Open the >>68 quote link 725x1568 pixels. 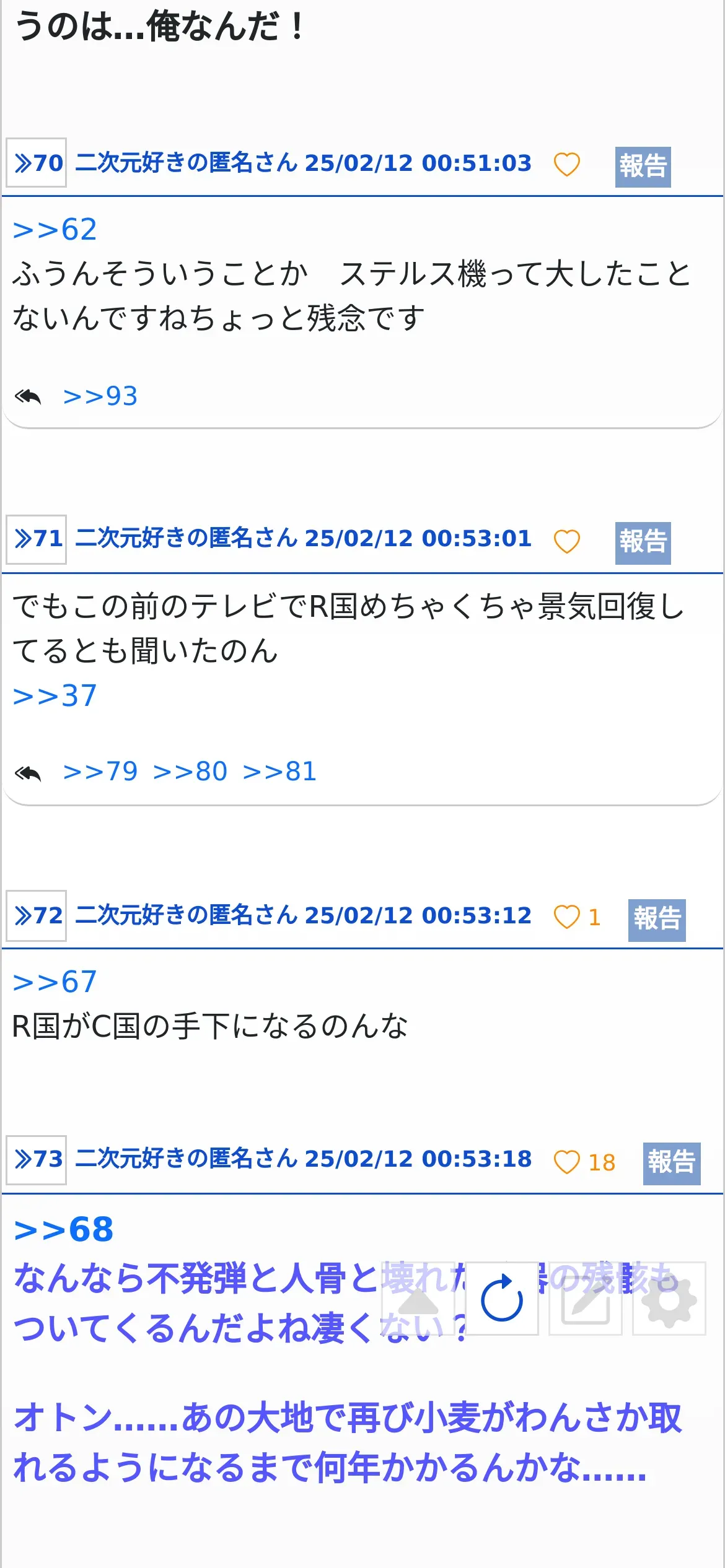64,1229
